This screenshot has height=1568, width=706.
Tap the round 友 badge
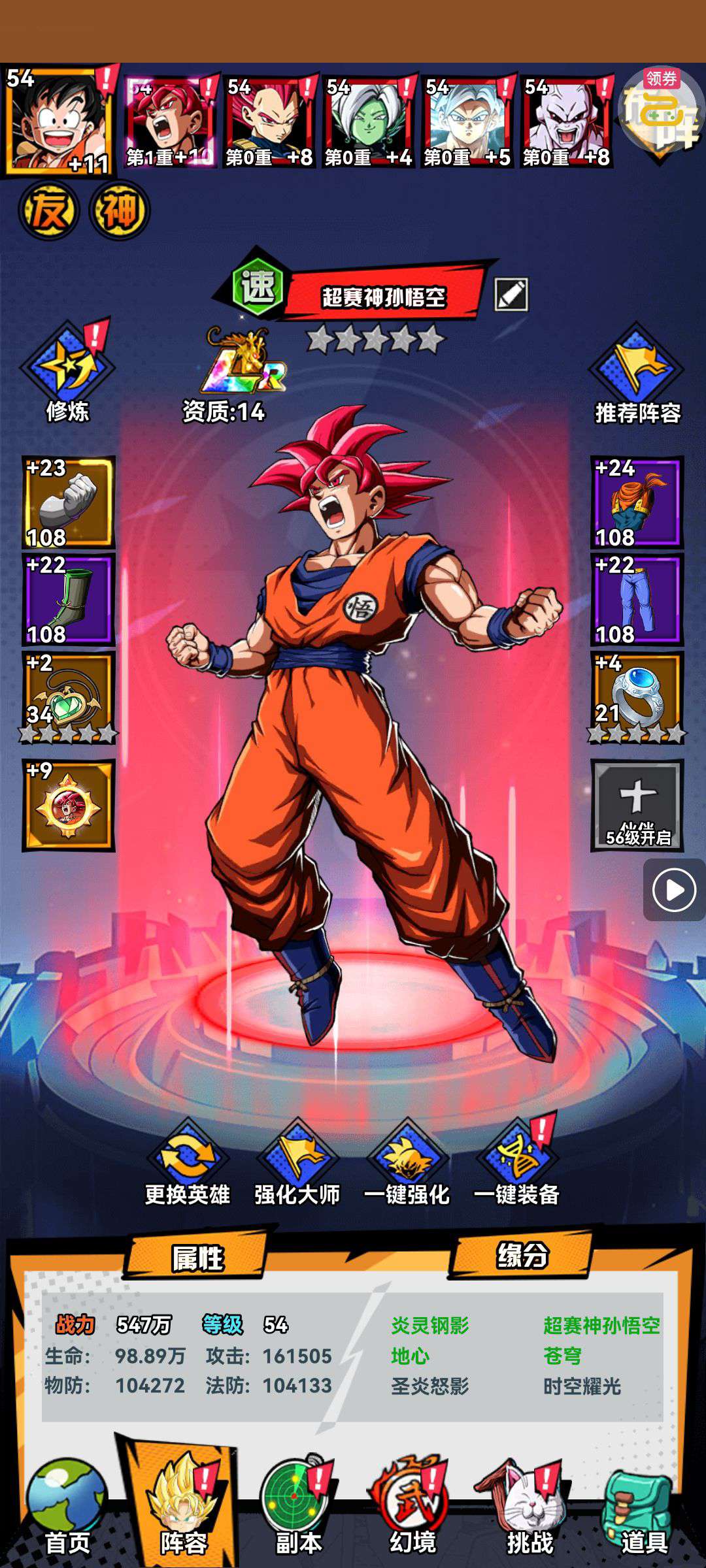[49, 210]
